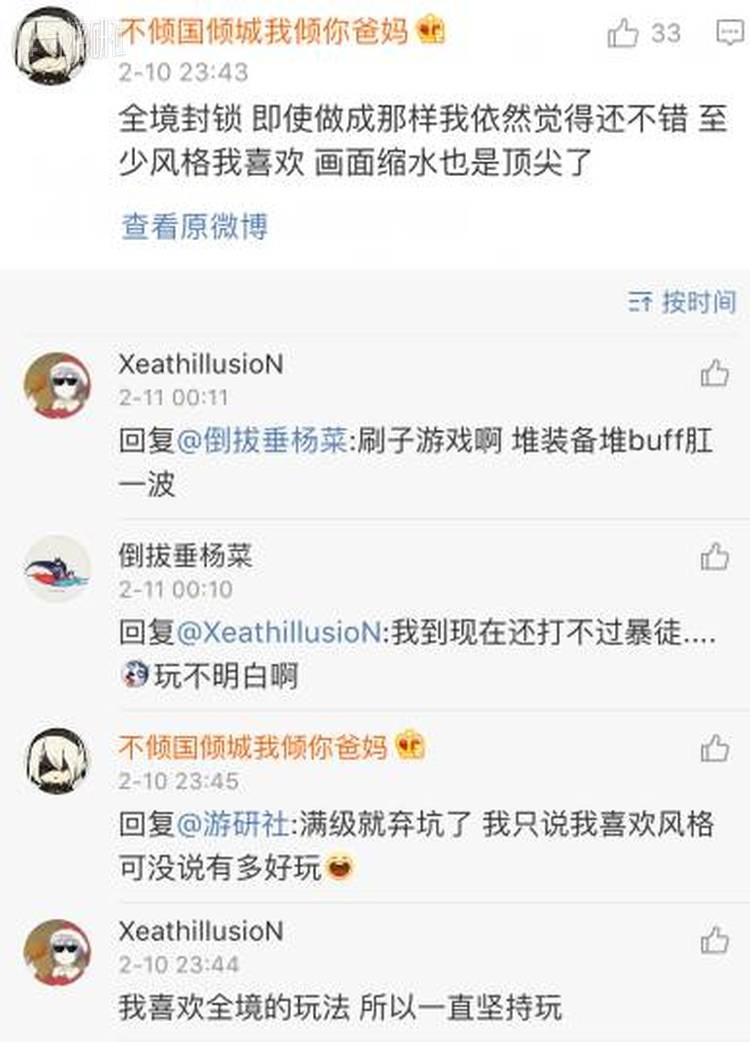View 倒拔垂杨菜's profile avatar

coord(57,569)
